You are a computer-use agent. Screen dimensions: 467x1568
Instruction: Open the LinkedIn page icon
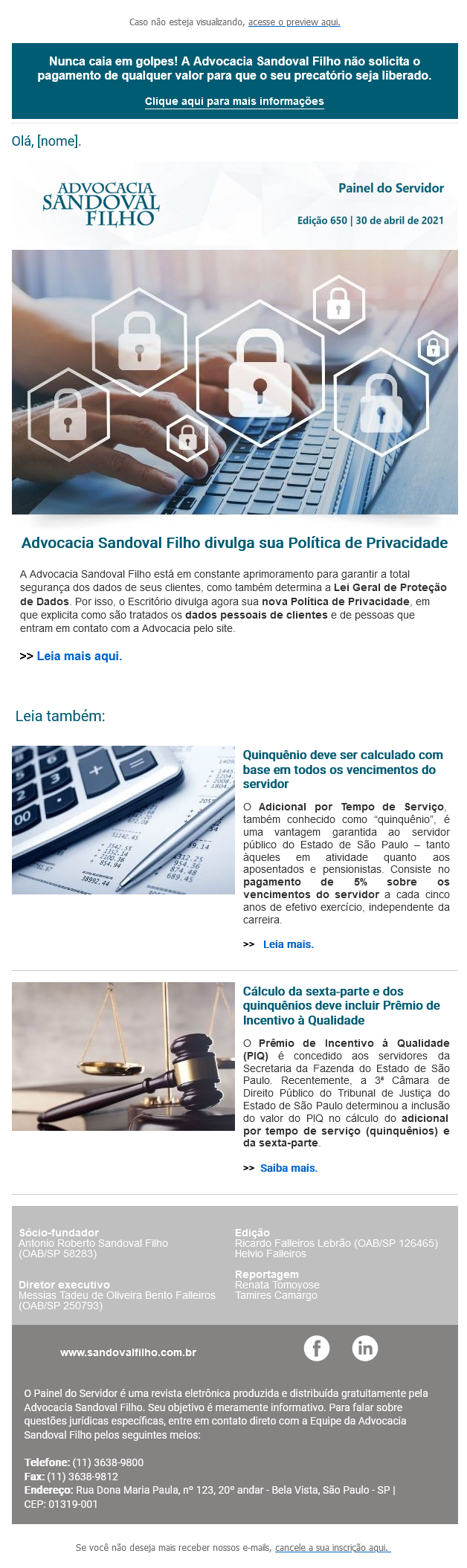pyautogui.click(x=364, y=1348)
